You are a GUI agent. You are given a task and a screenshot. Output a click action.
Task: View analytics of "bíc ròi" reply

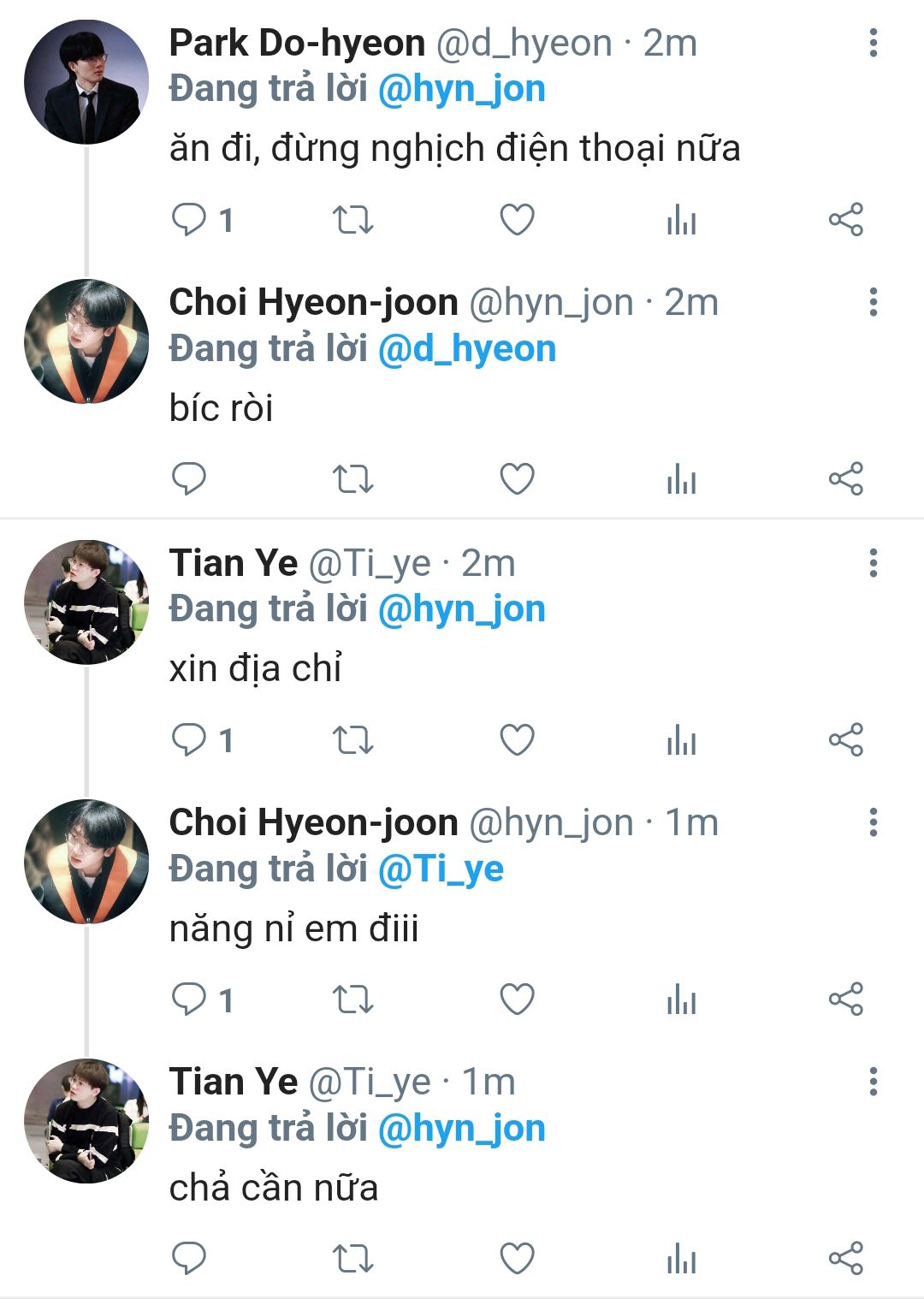[681, 479]
